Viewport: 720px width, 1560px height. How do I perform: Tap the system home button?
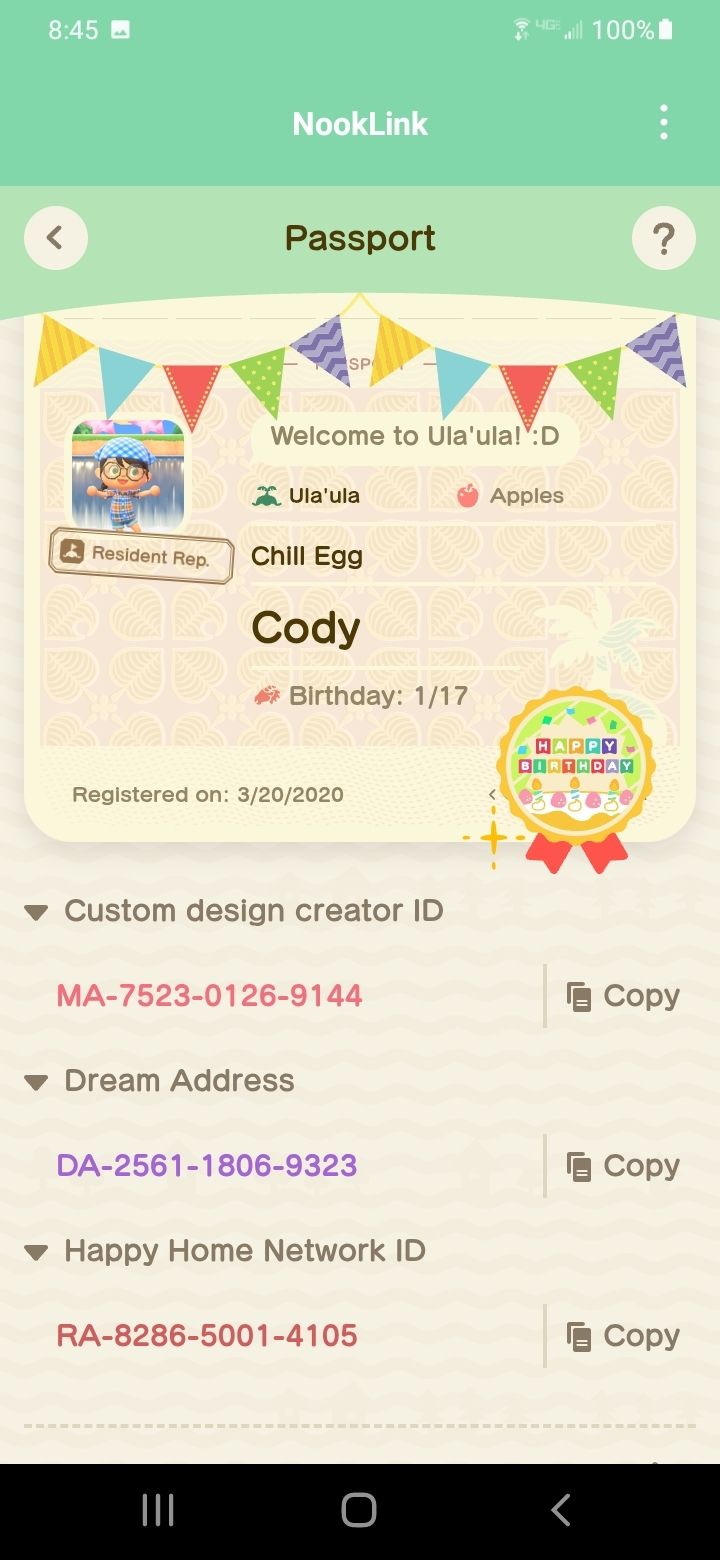tap(359, 1510)
